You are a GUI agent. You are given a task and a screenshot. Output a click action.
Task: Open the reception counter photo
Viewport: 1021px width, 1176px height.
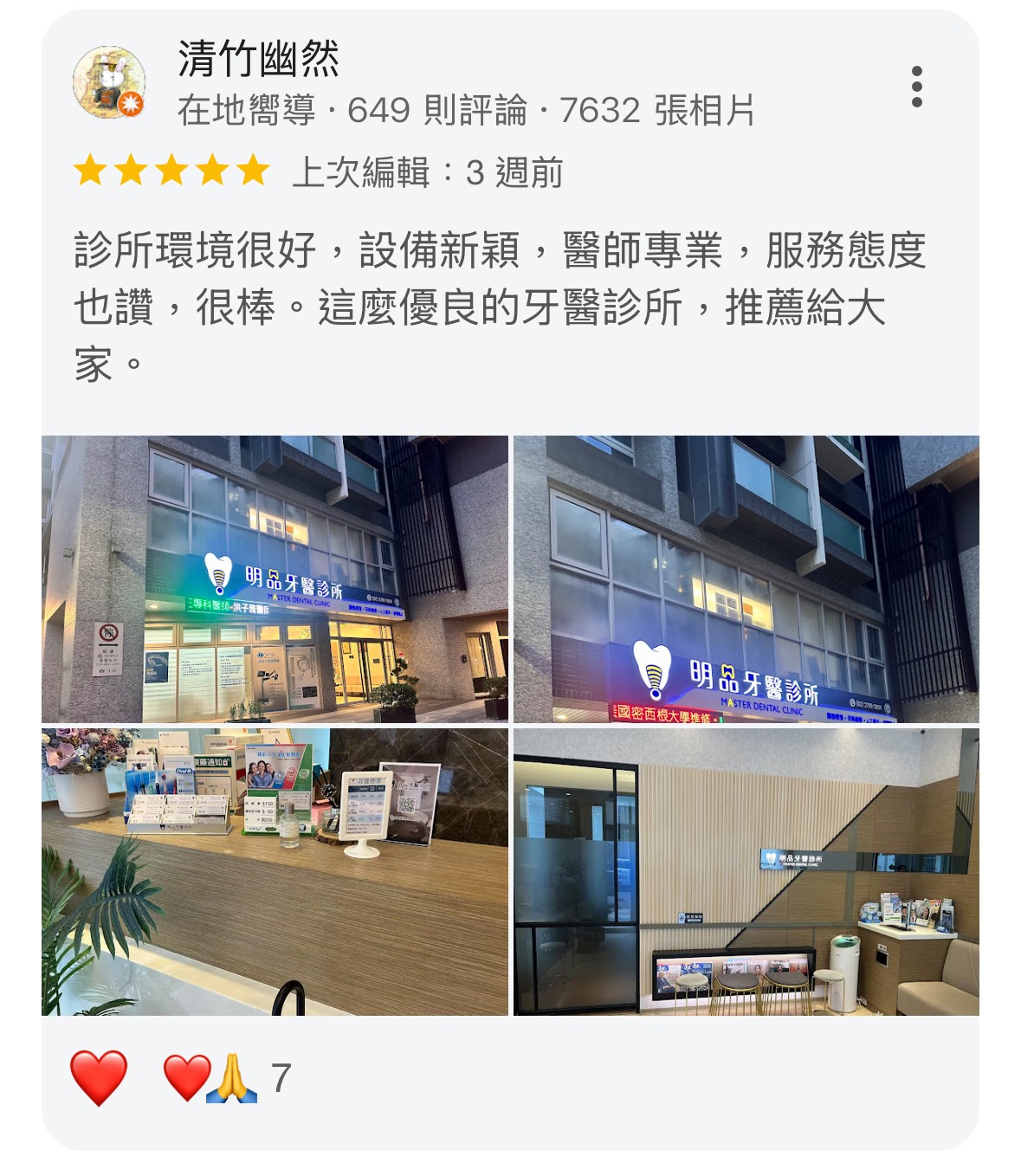pyautogui.click(x=275, y=871)
